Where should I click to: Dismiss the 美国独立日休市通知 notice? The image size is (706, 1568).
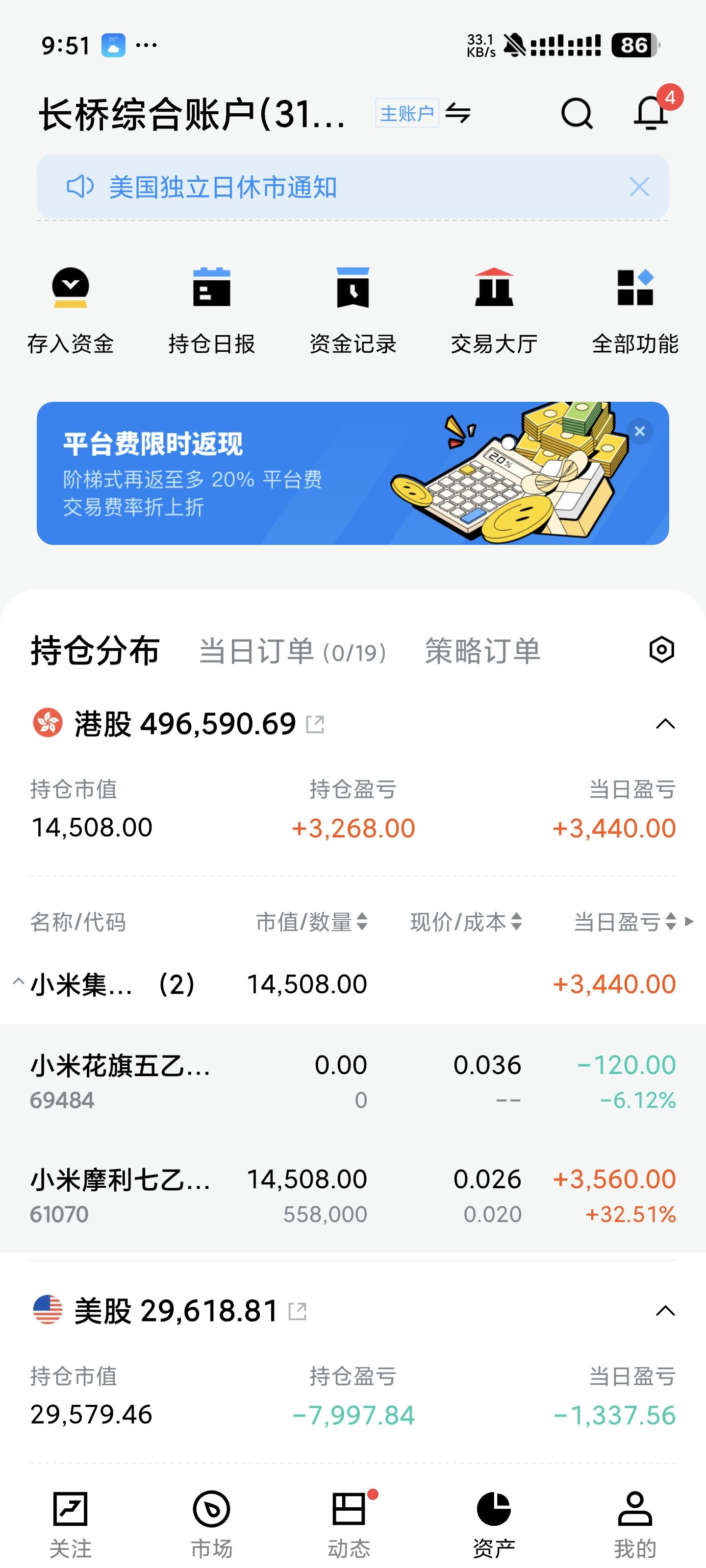click(x=640, y=187)
